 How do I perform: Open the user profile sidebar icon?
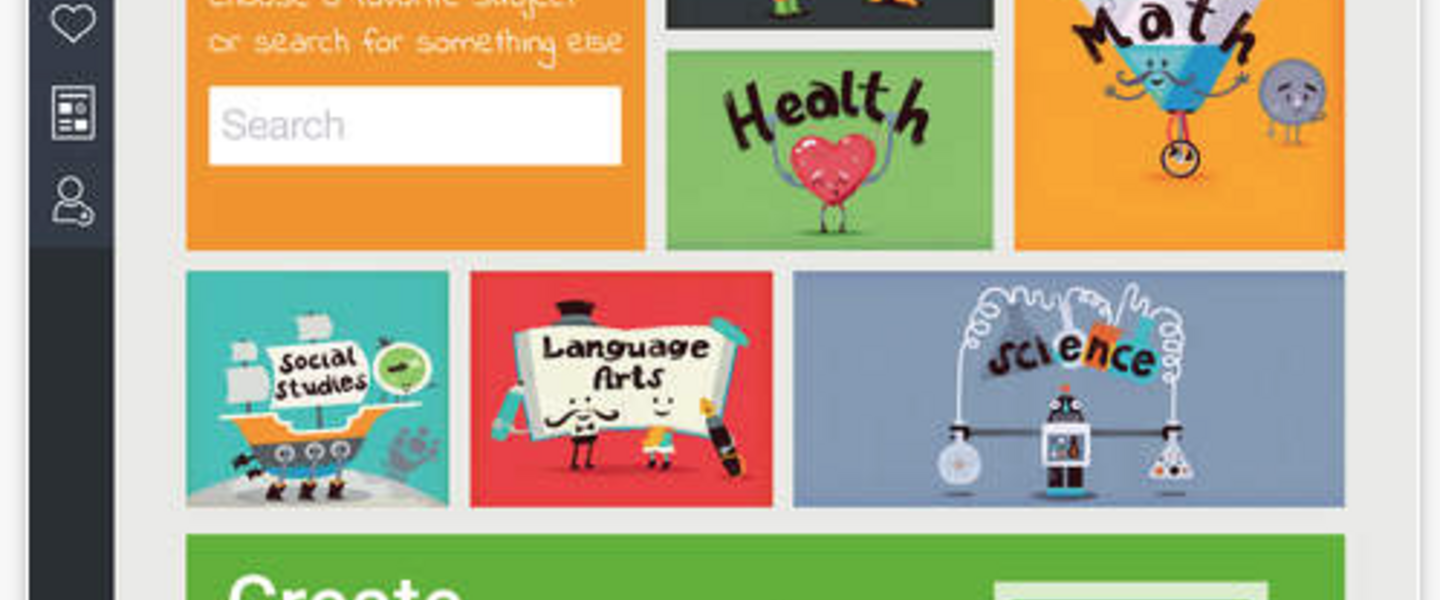73,201
